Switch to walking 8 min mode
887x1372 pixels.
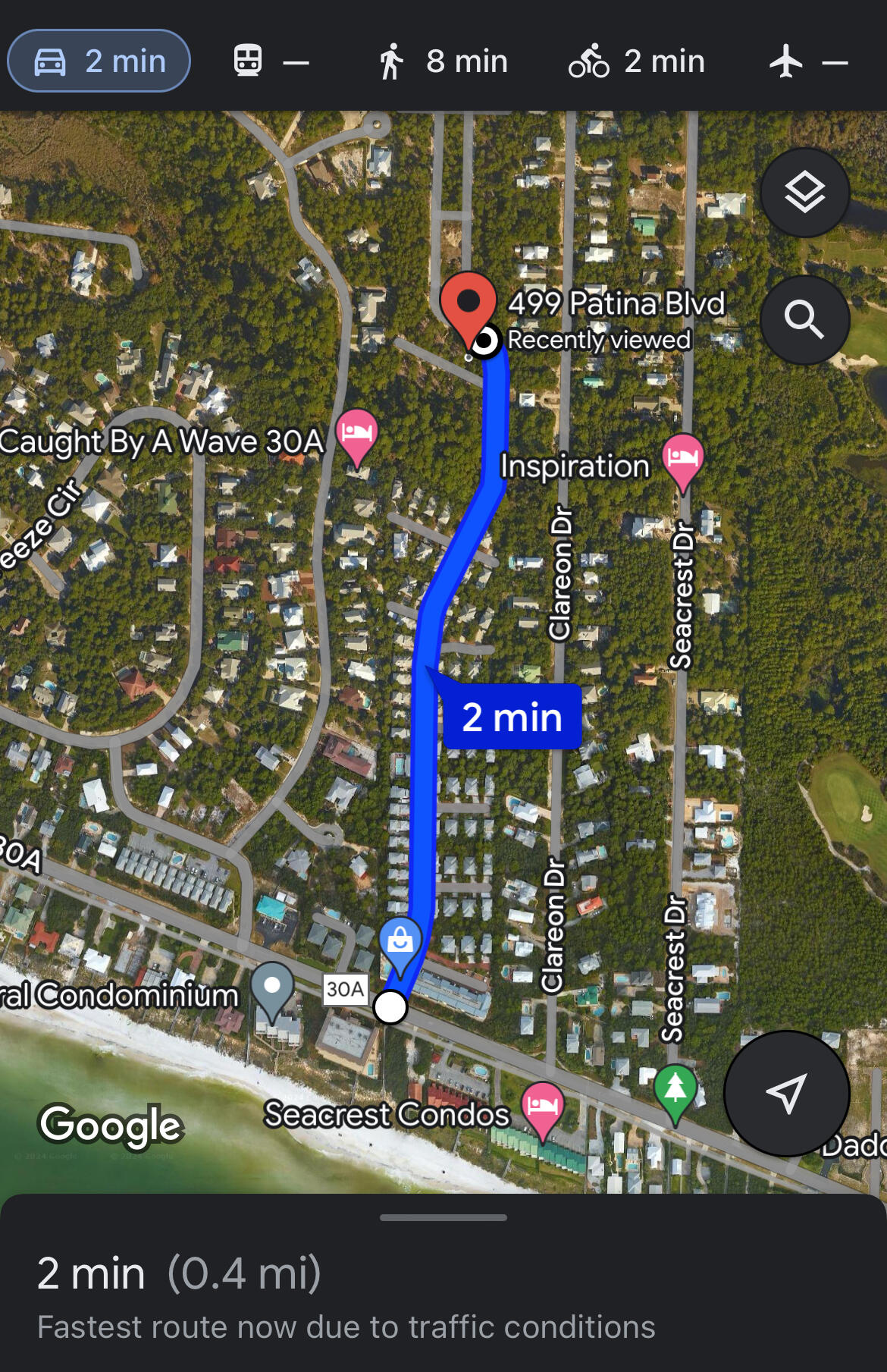tap(443, 61)
